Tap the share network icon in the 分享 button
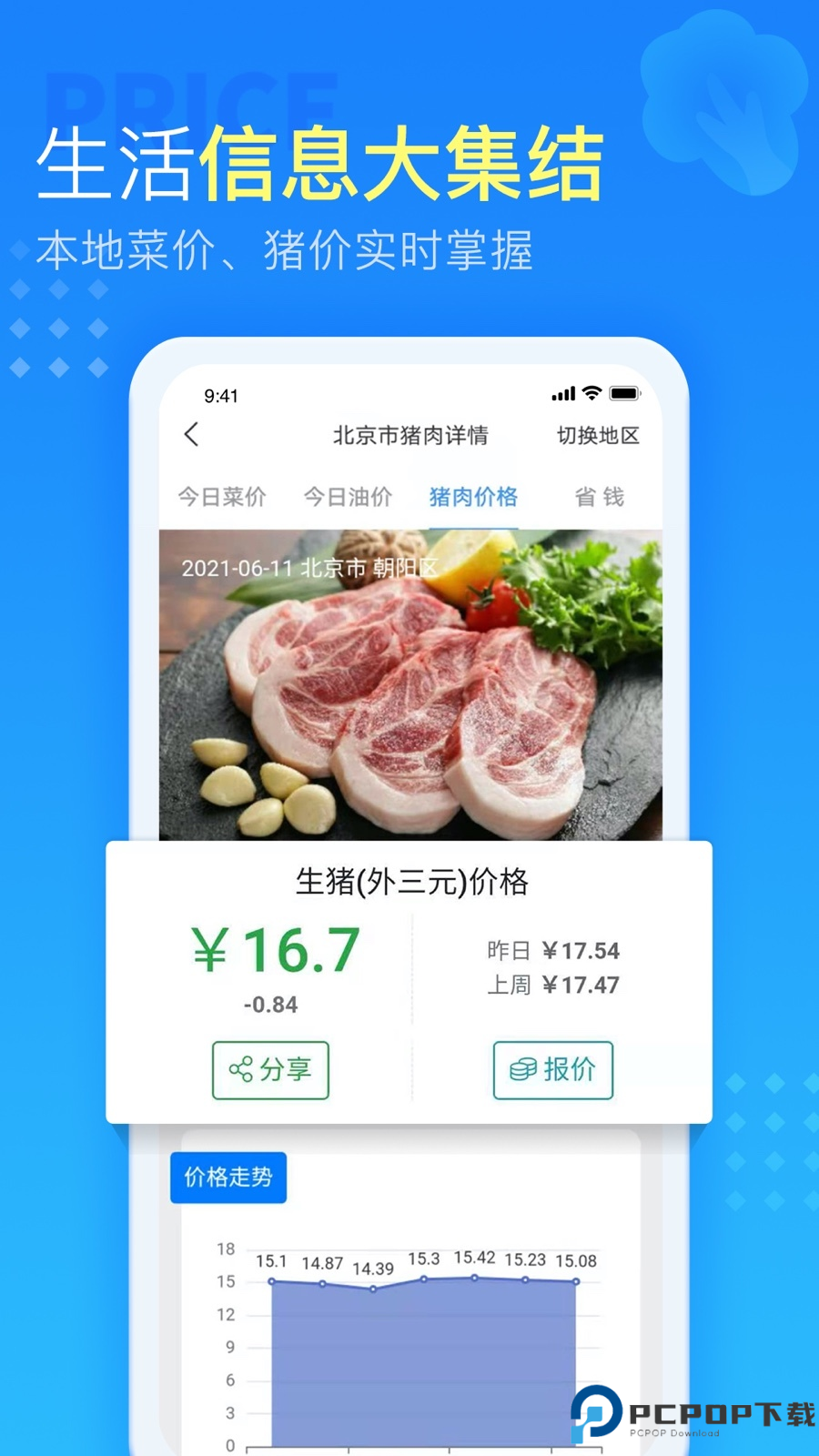The width and height of the screenshot is (819, 1456). (239, 1071)
